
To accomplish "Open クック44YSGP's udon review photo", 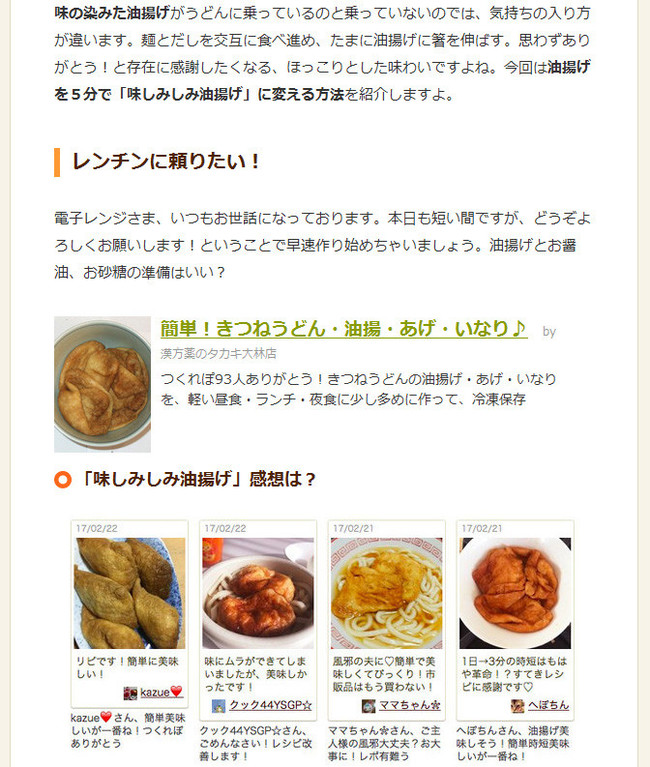I will point(258,593).
